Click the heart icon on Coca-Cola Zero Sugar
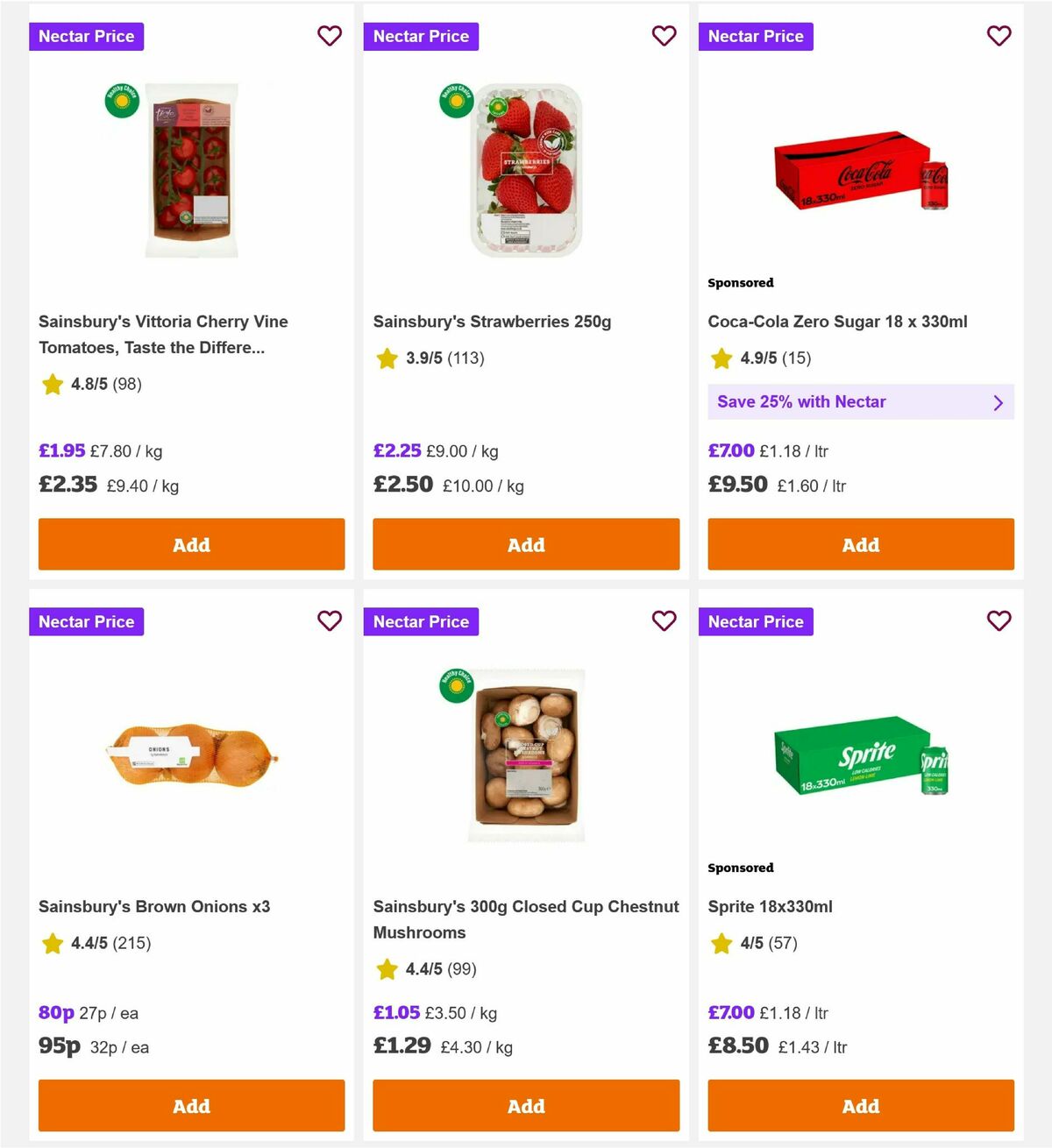 999,36
